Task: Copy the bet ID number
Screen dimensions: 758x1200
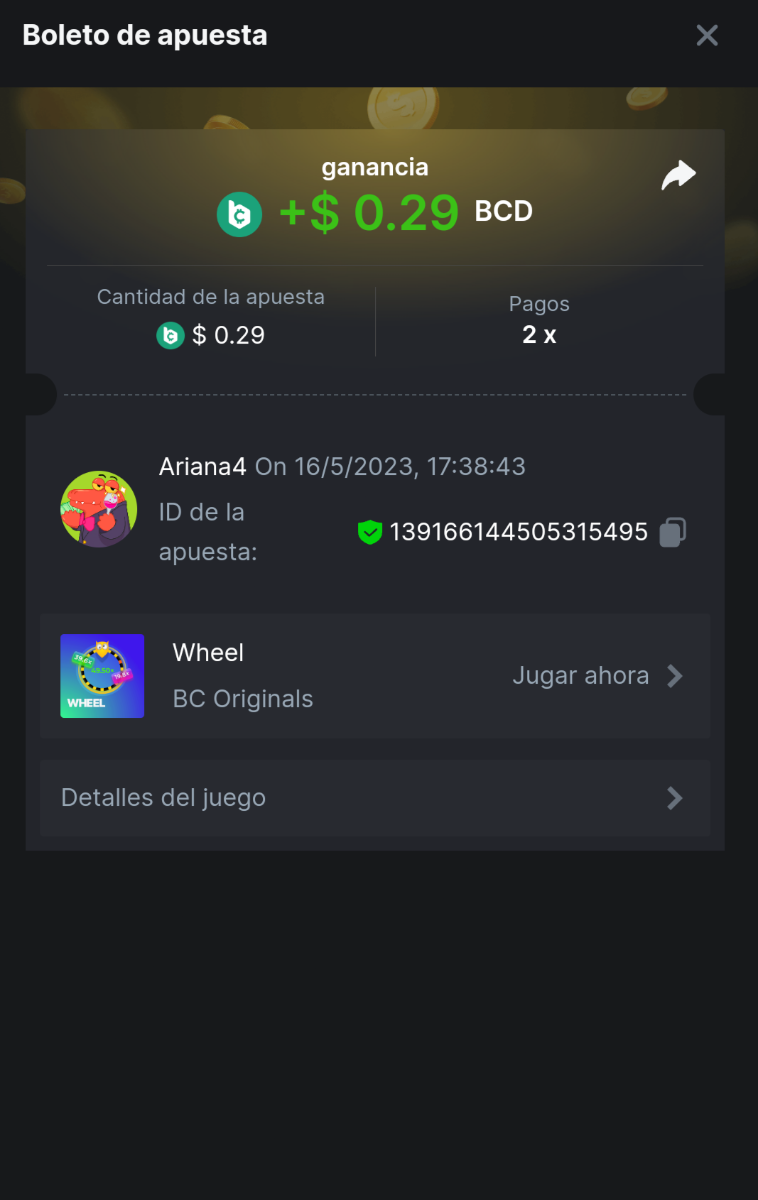Action: [673, 532]
